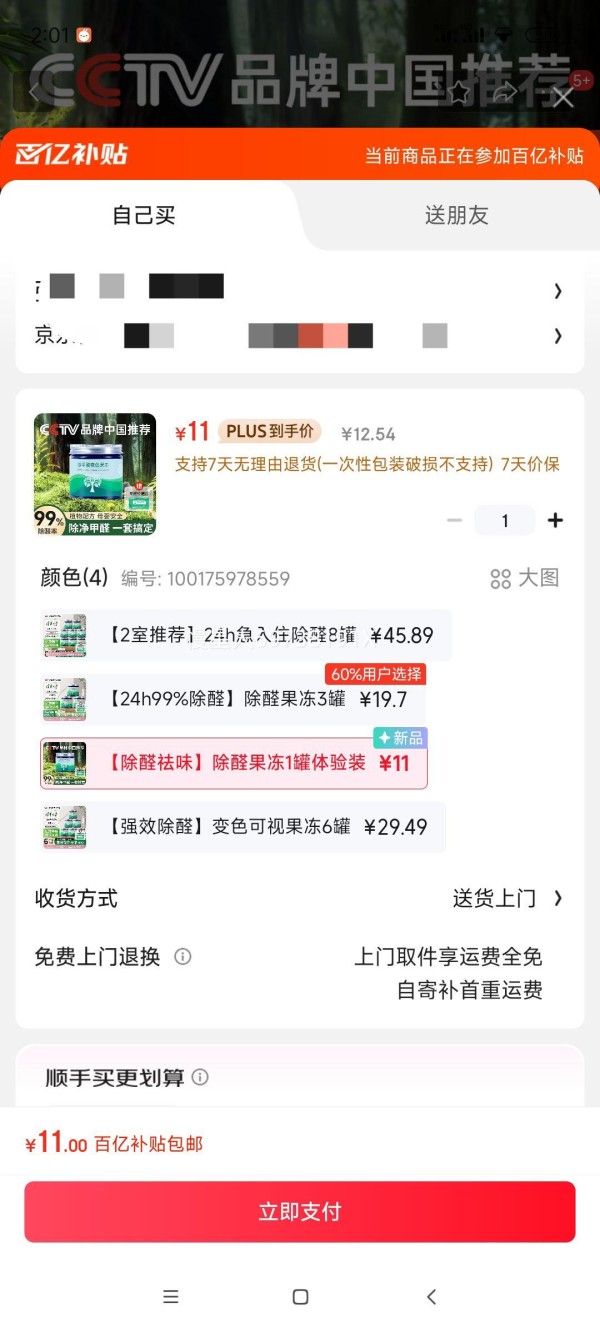The height and width of the screenshot is (1333, 600).
Task: Open the product thumbnail image
Action: tap(95, 474)
